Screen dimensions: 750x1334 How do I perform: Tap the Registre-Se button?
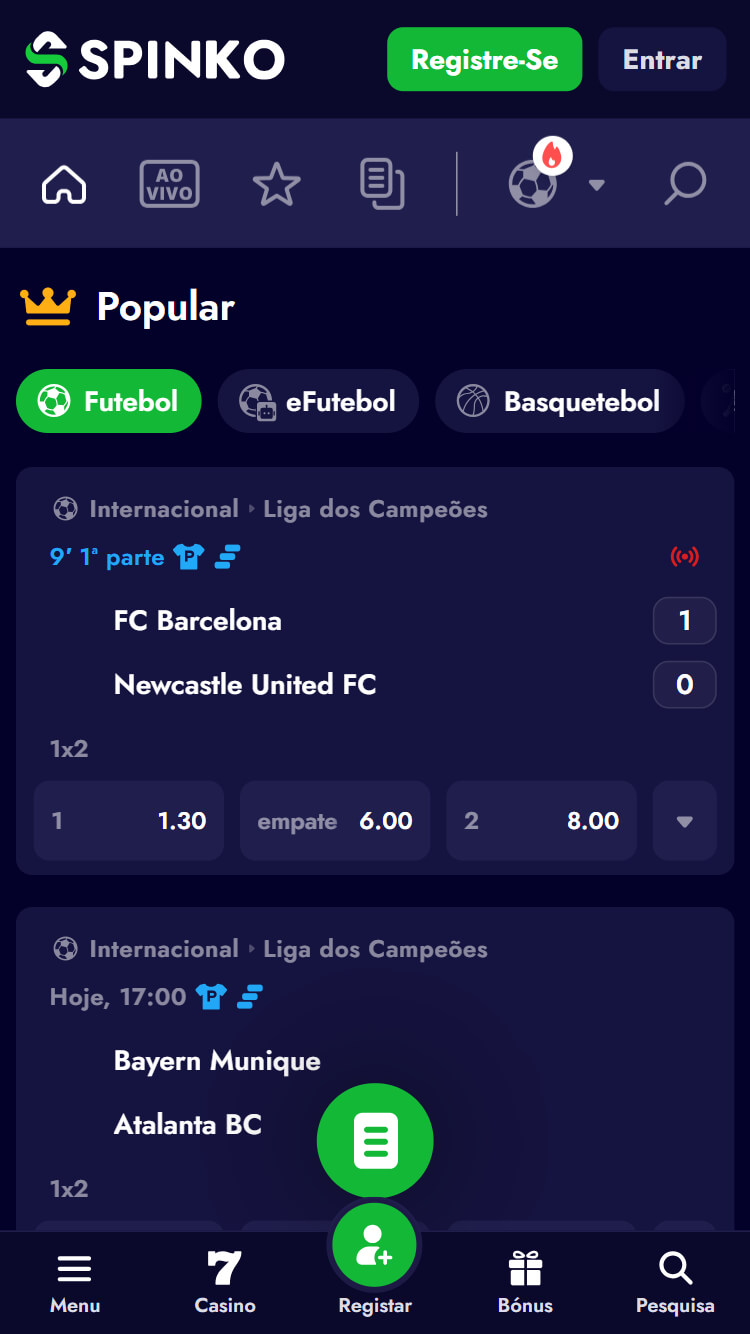click(x=484, y=60)
